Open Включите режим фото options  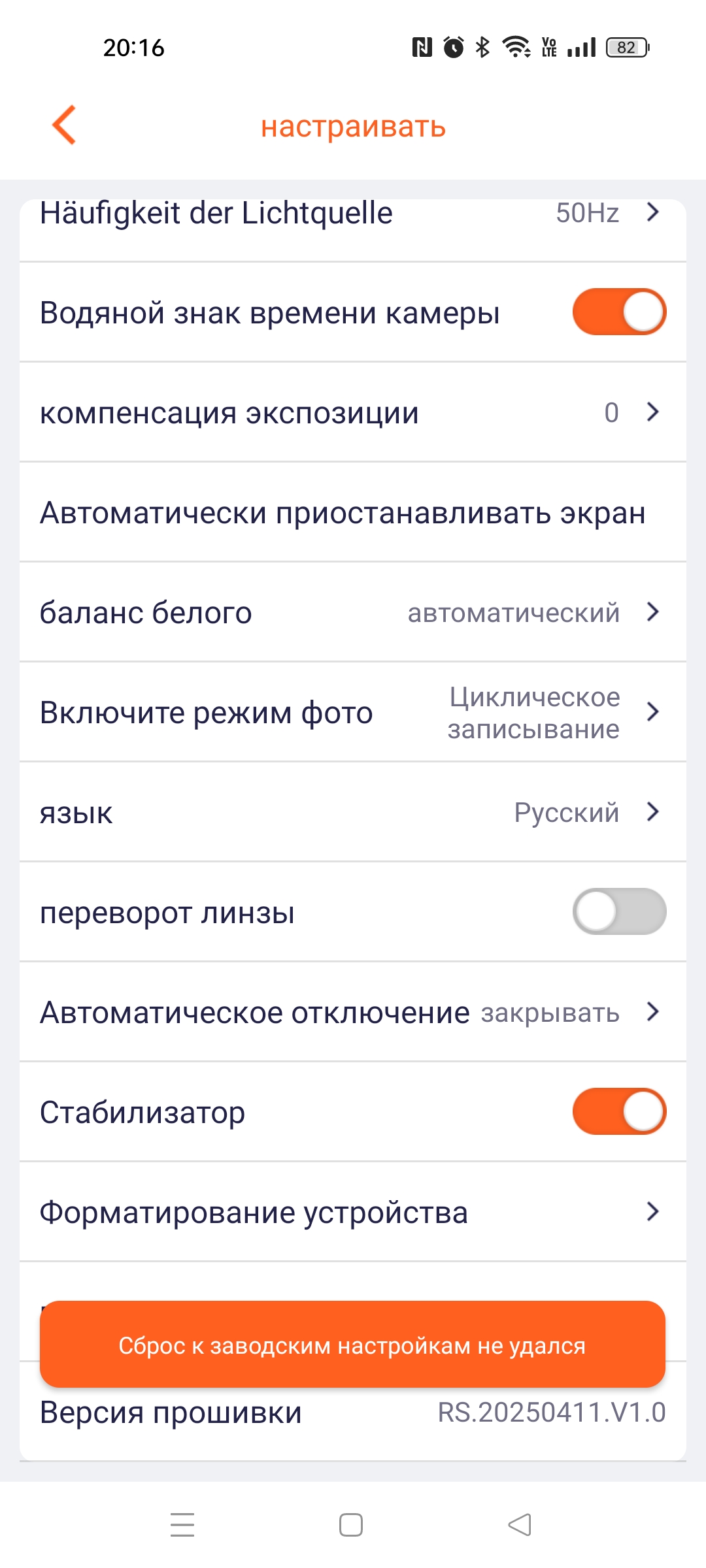353,713
